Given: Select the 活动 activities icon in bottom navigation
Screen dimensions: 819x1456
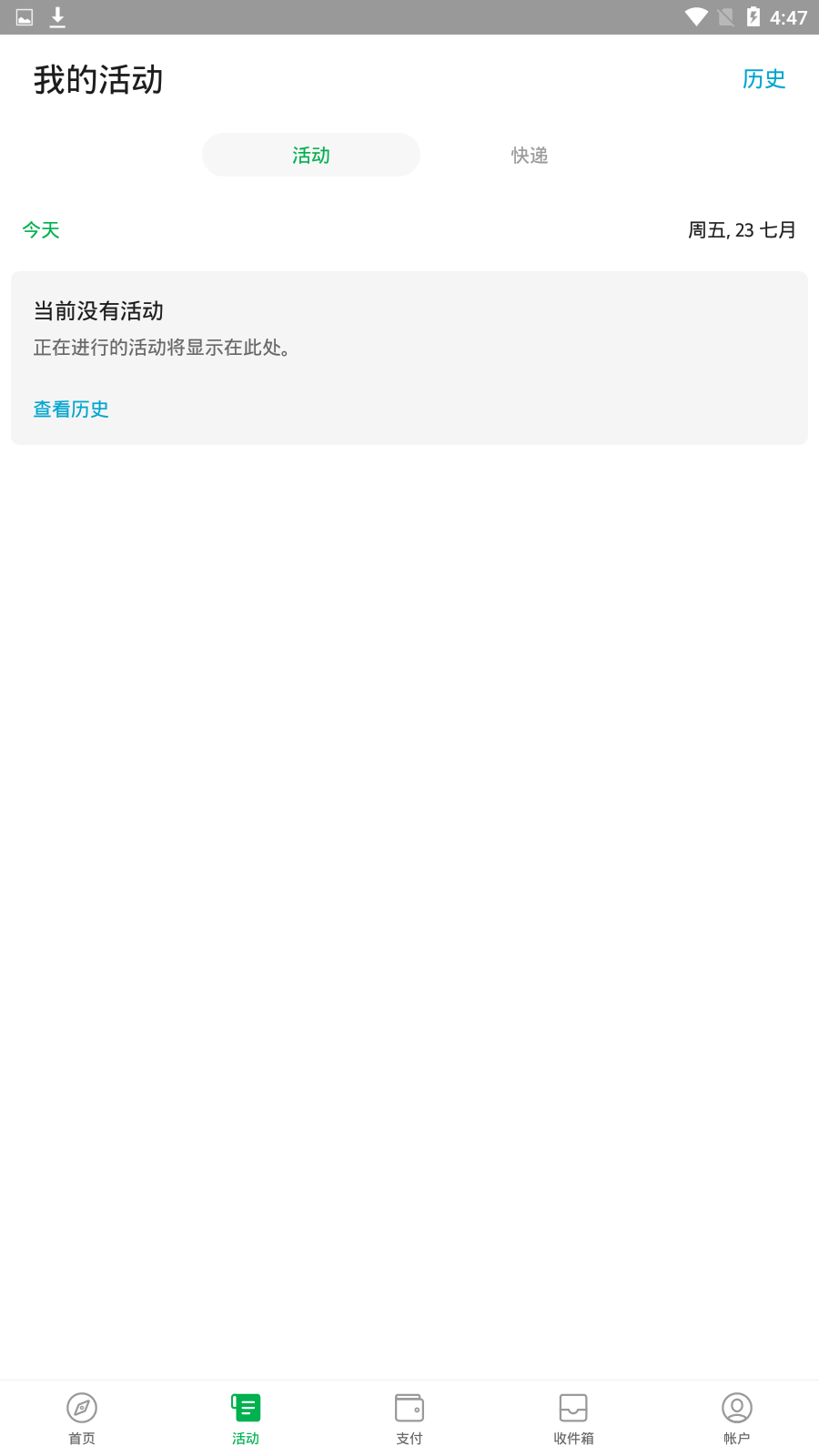Looking at the screenshot, I should 245,1407.
